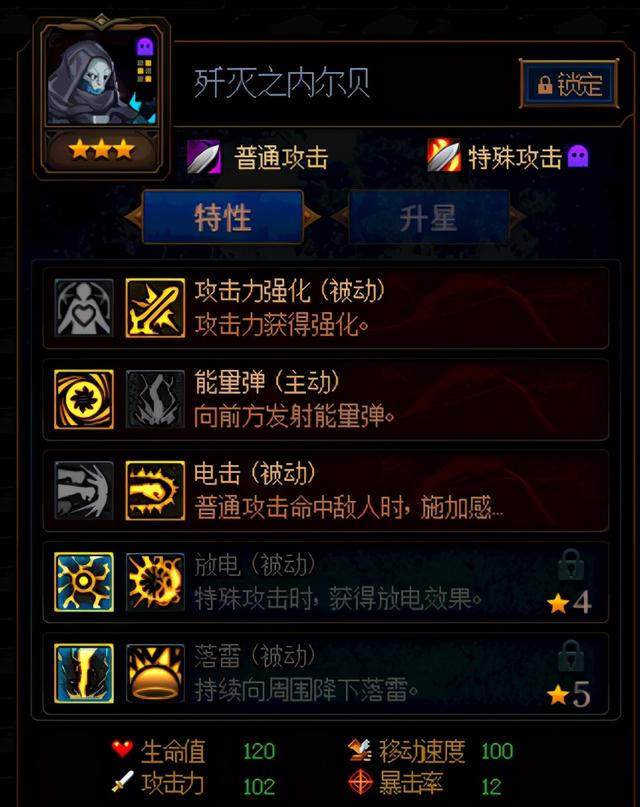Tap the 普通攻击 attack icon

tap(206, 156)
